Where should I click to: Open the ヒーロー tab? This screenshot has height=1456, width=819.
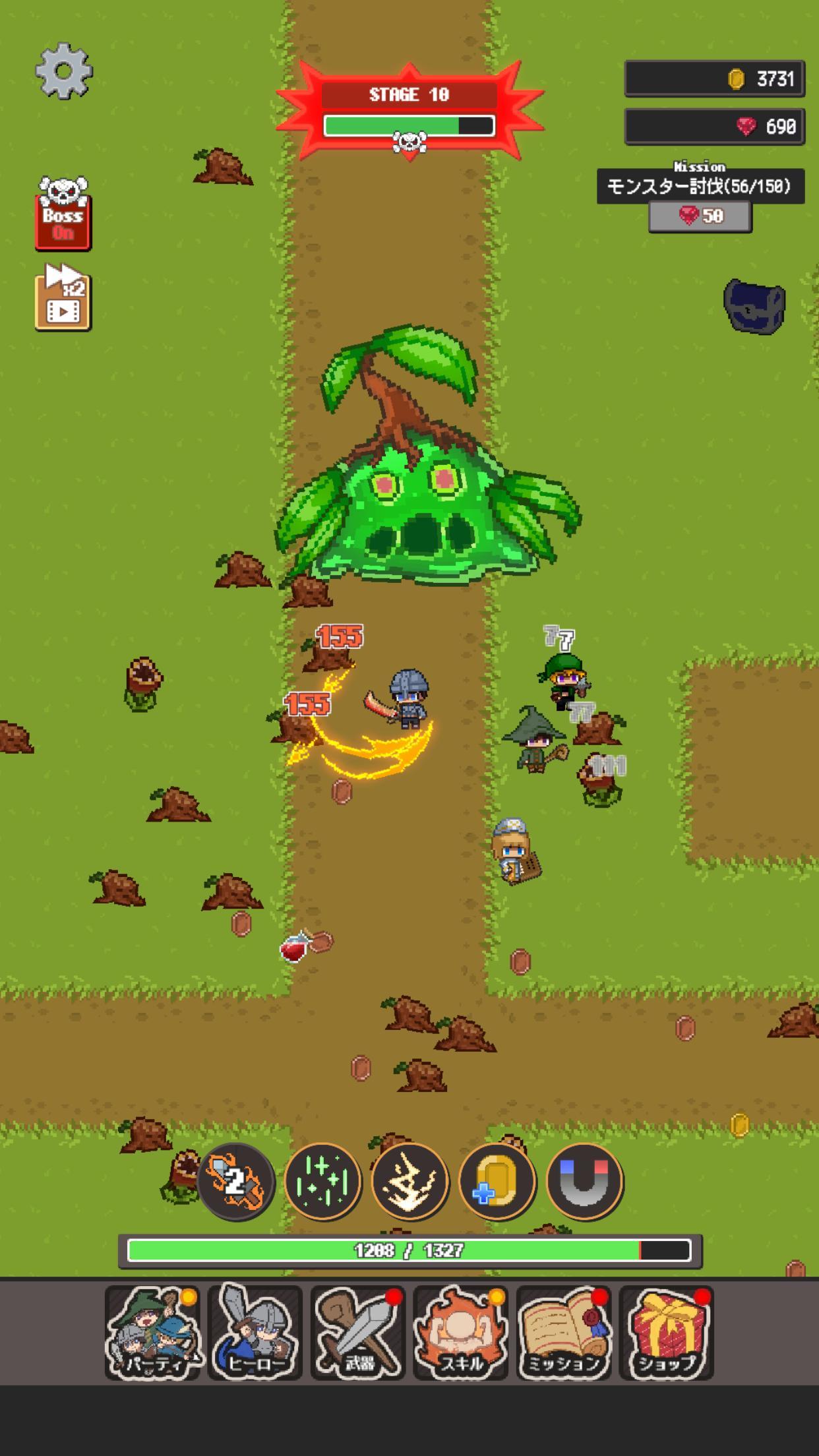255,1333
